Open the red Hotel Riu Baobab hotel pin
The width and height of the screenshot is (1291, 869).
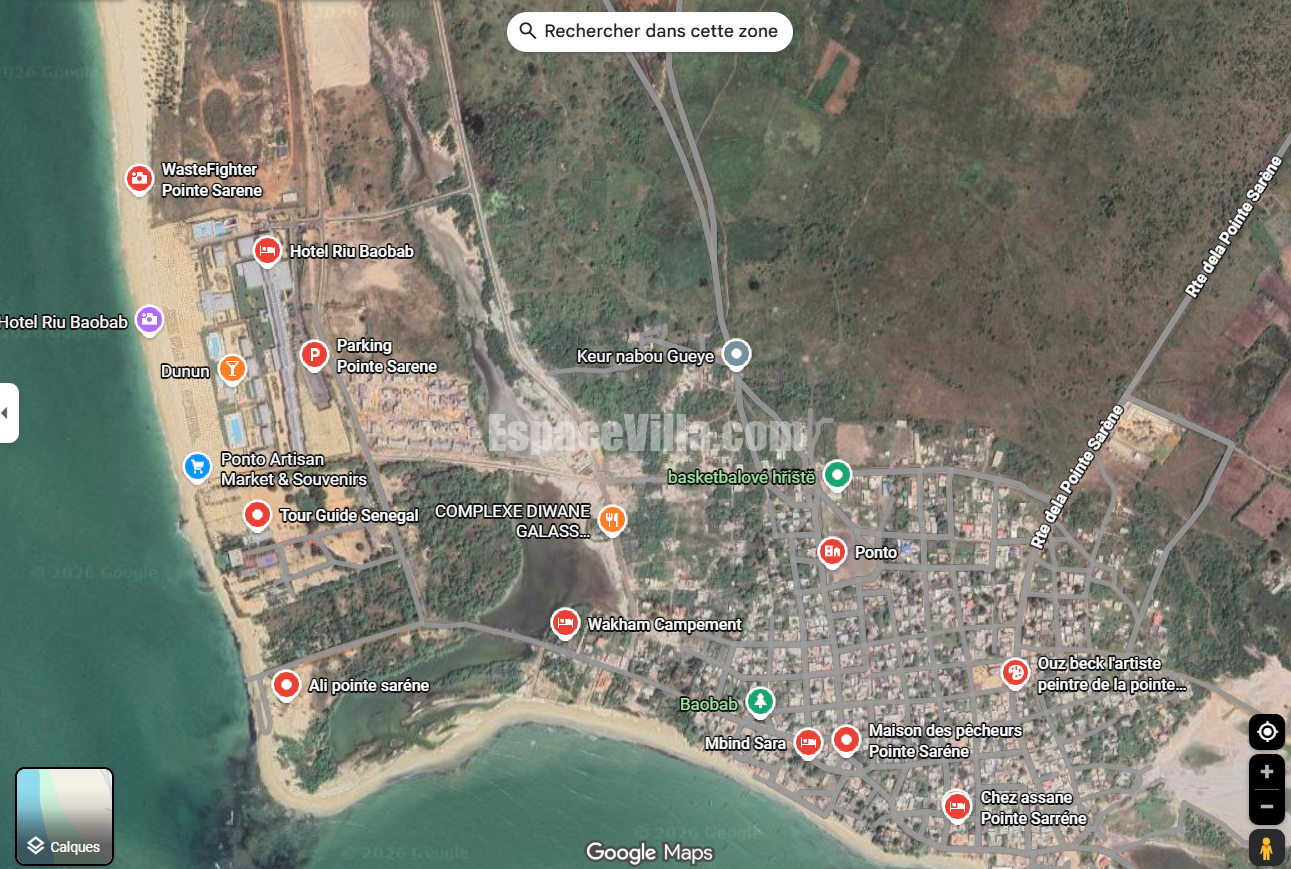coord(266,250)
